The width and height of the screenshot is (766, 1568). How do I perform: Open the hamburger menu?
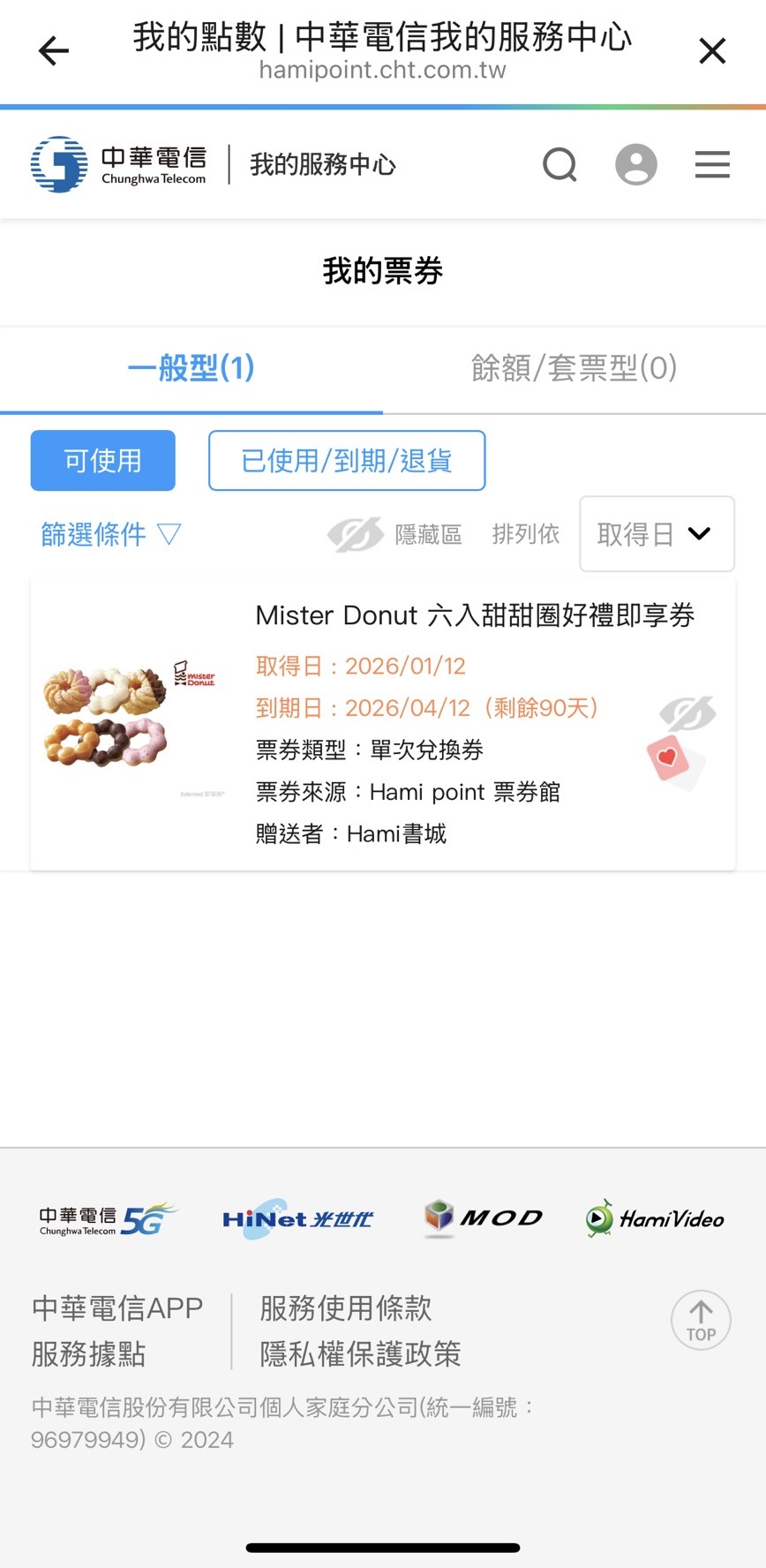(712, 164)
